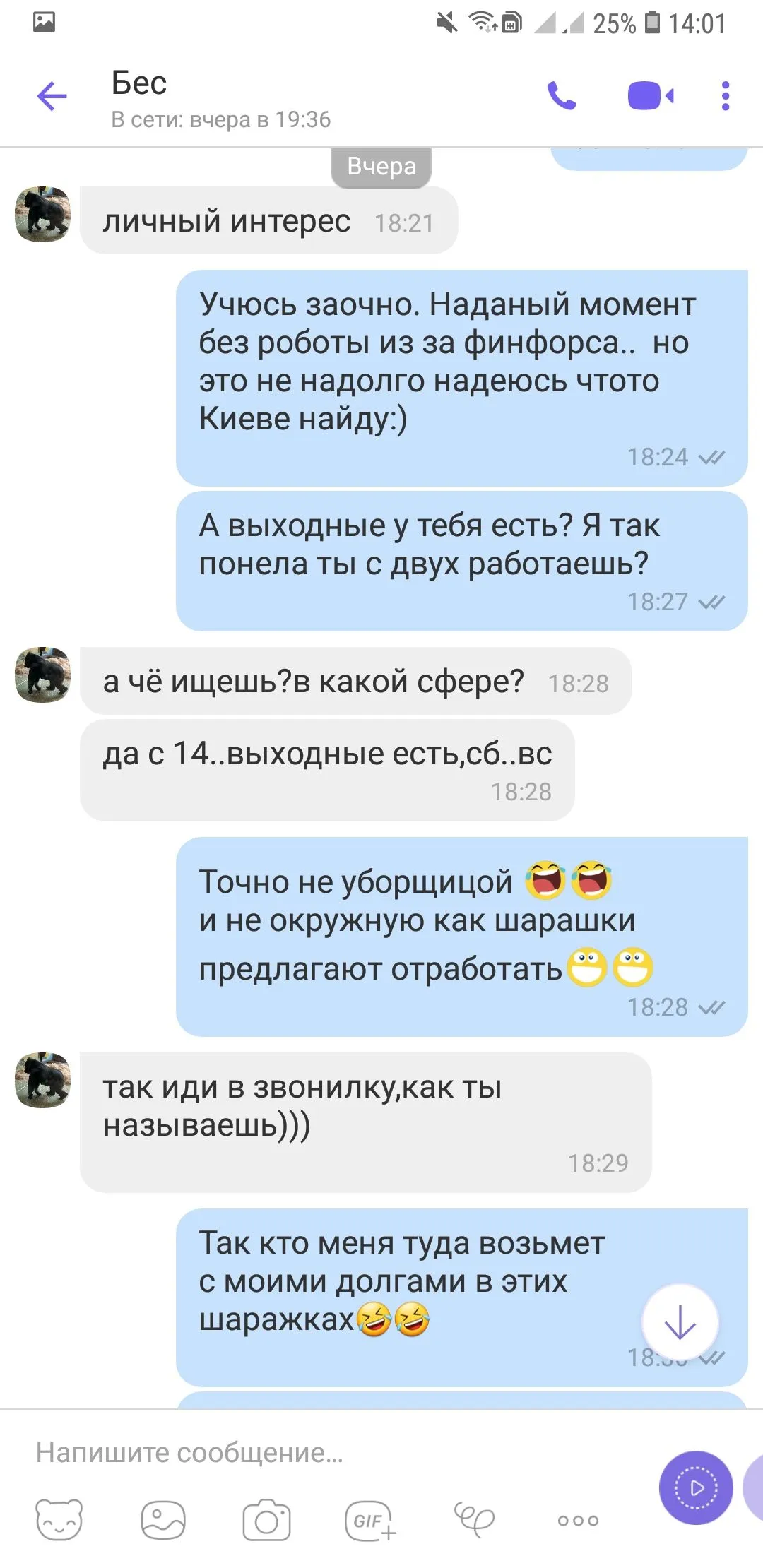The image size is (763, 1568).
Task: Jump to latest message with down arrow
Action: (x=680, y=1321)
